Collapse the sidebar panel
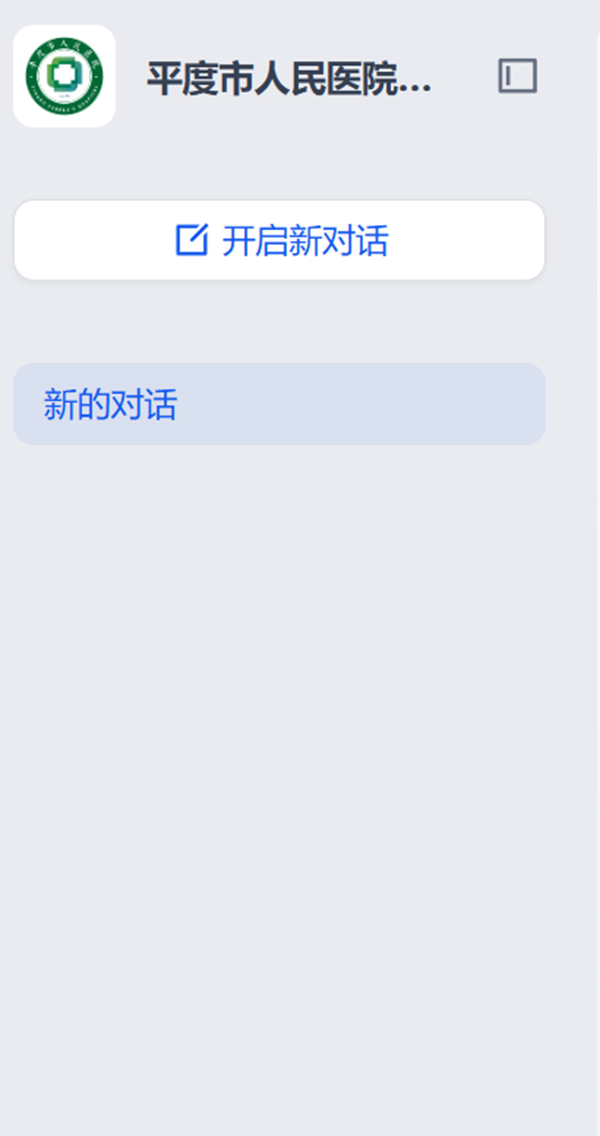This screenshot has height=1136, width=600. tap(517, 76)
